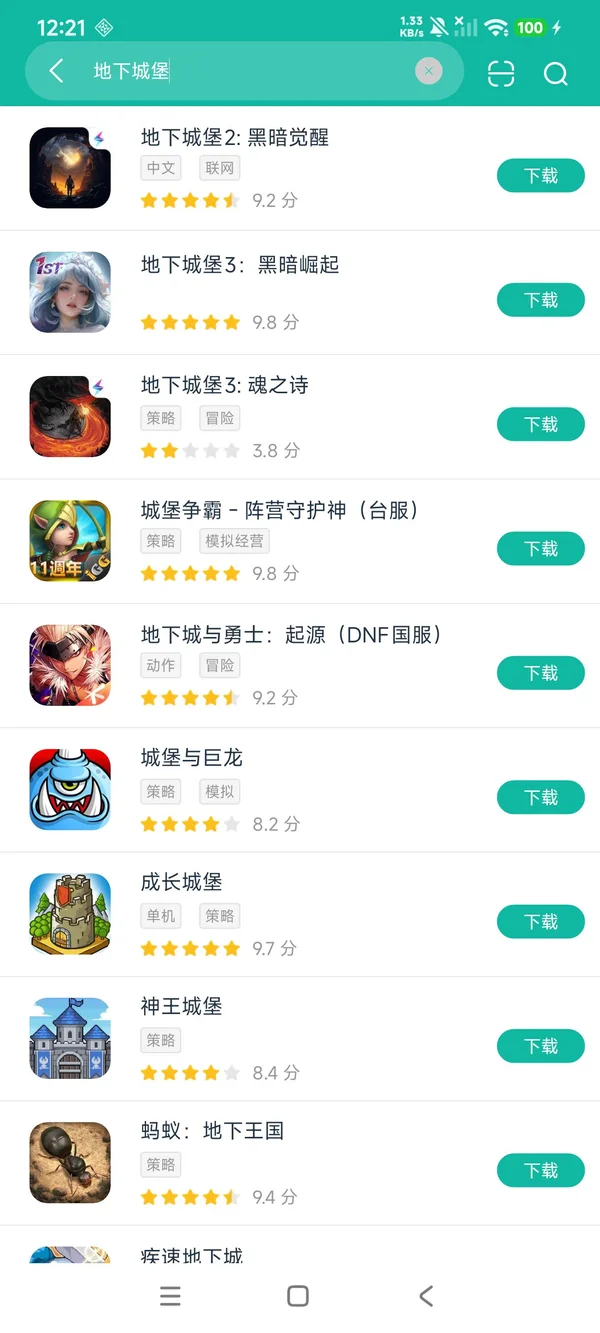
Task: Edit the 地下城堡 search field
Action: (x=250, y=71)
